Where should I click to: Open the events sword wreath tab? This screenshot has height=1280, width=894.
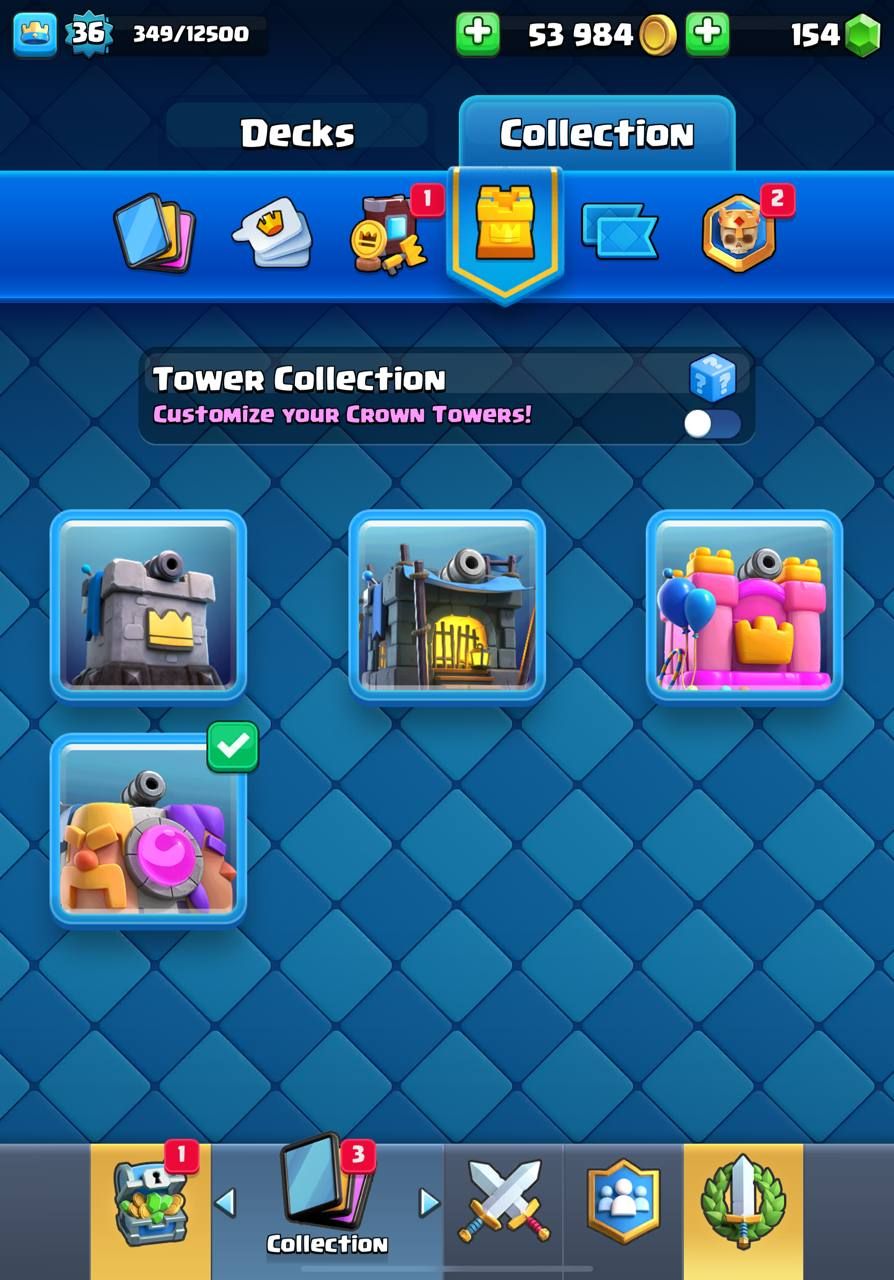coord(743,1202)
